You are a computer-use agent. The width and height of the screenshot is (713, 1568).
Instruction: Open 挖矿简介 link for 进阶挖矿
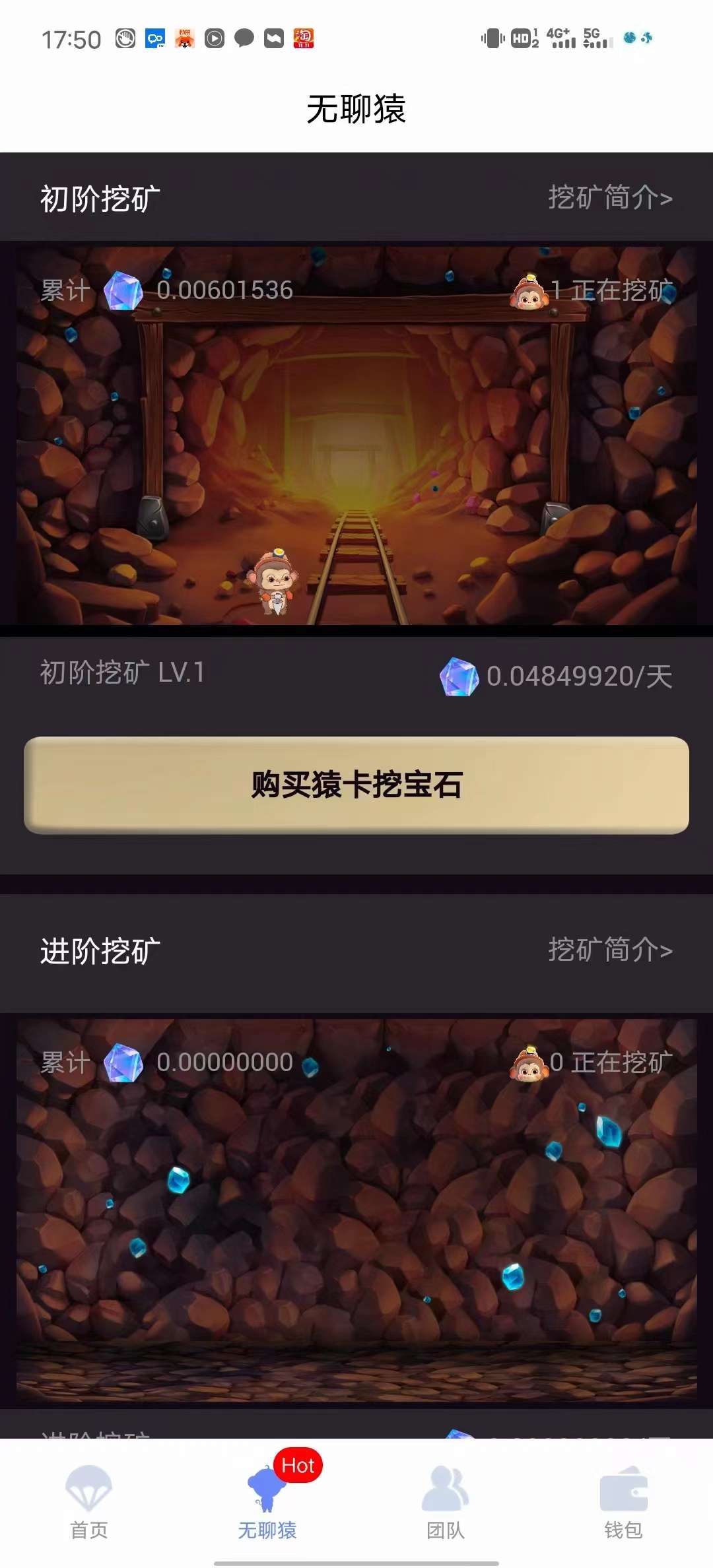tap(610, 950)
